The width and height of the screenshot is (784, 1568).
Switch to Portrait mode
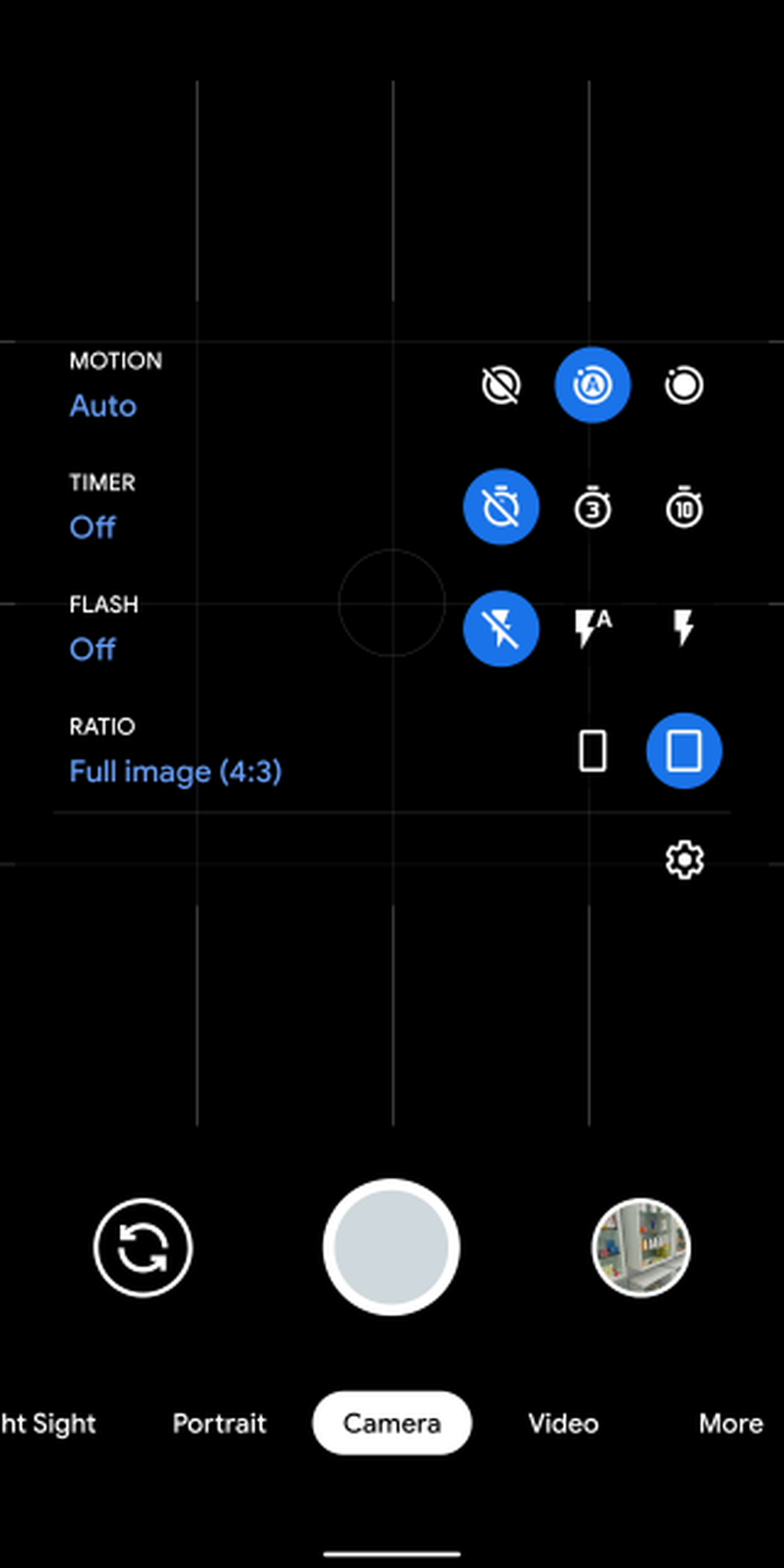[x=220, y=1423]
